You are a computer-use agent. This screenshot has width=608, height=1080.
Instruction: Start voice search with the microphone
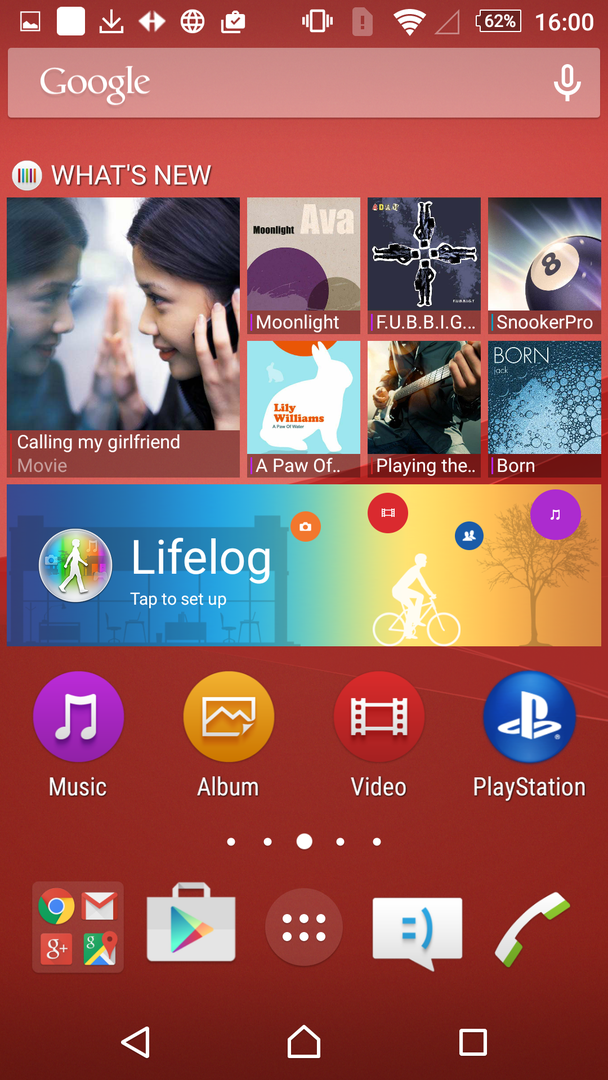click(567, 83)
